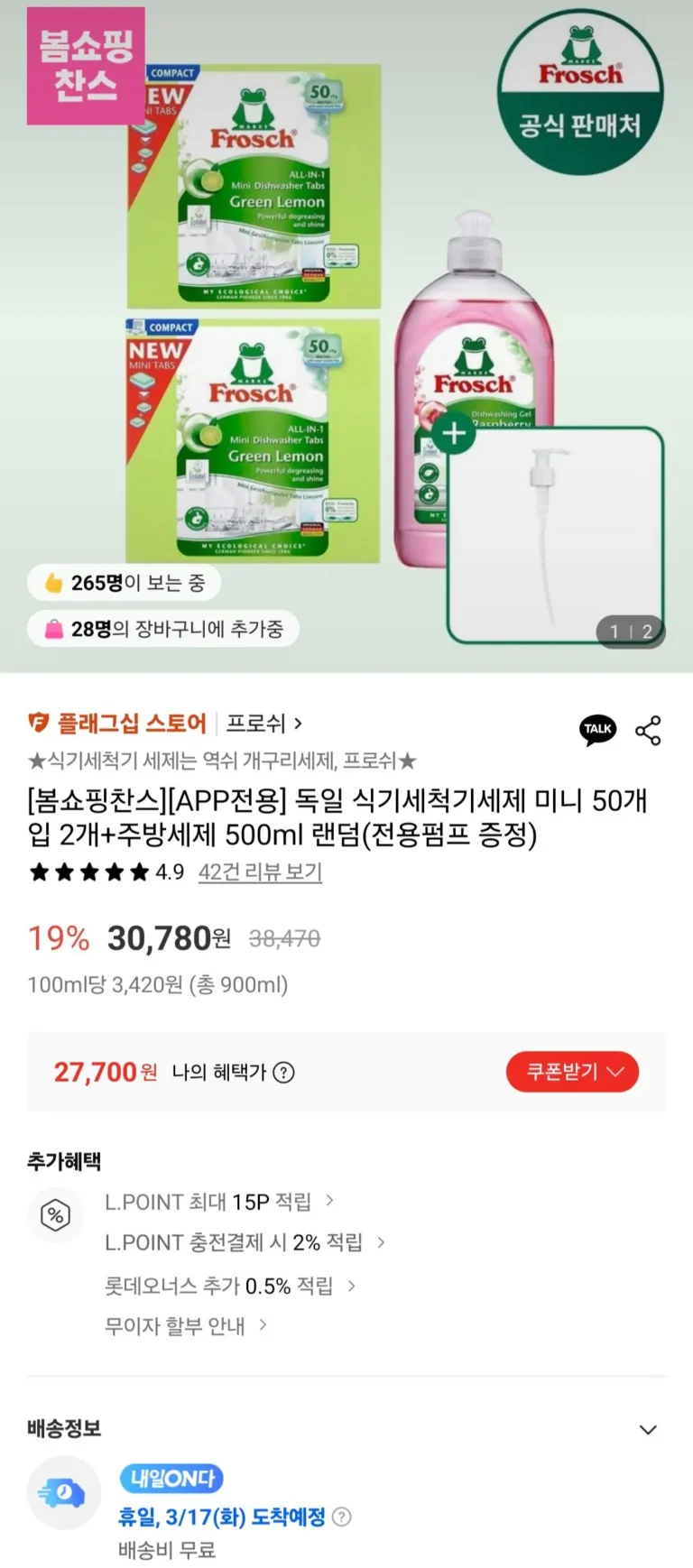Open the 프로쉬 brand store link
Viewport: 693px width, 1568px height.
tap(263, 724)
